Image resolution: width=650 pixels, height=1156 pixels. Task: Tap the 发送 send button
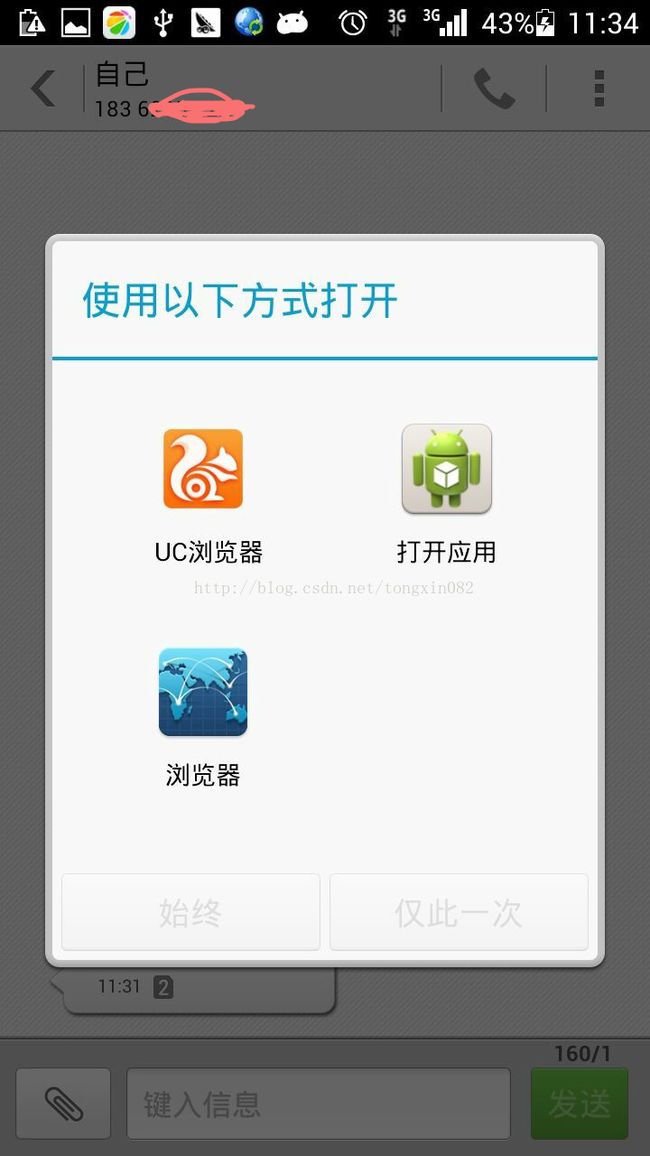[x=579, y=1104]
